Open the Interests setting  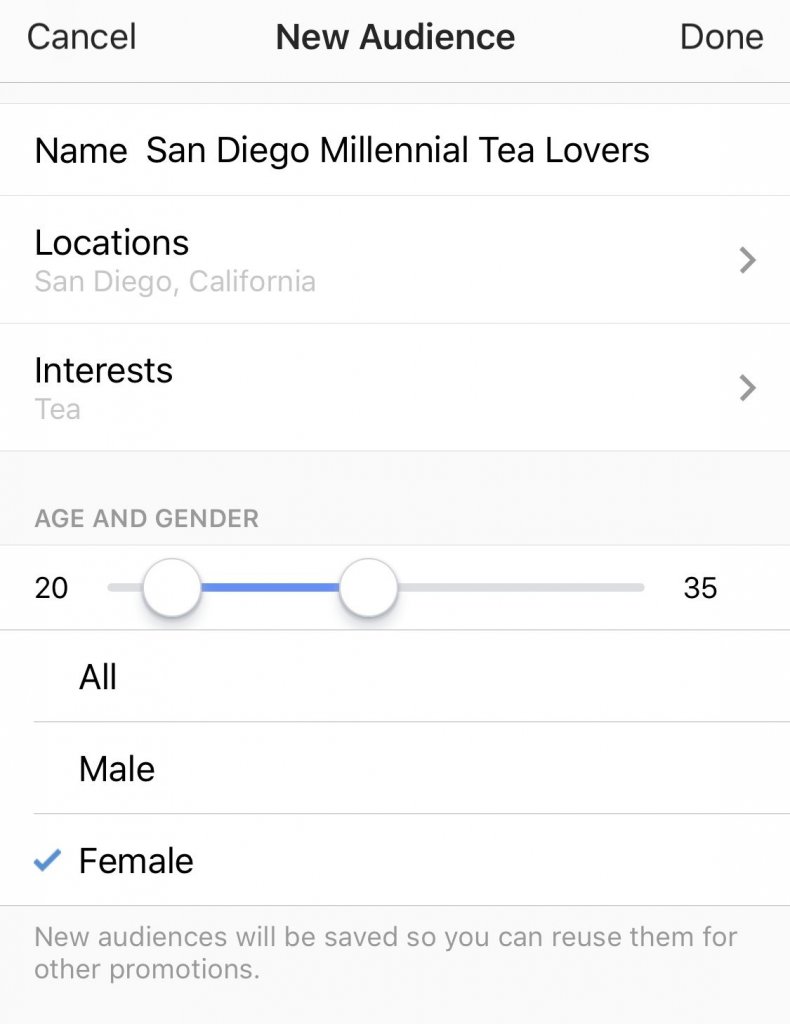(x=395, y=388)
